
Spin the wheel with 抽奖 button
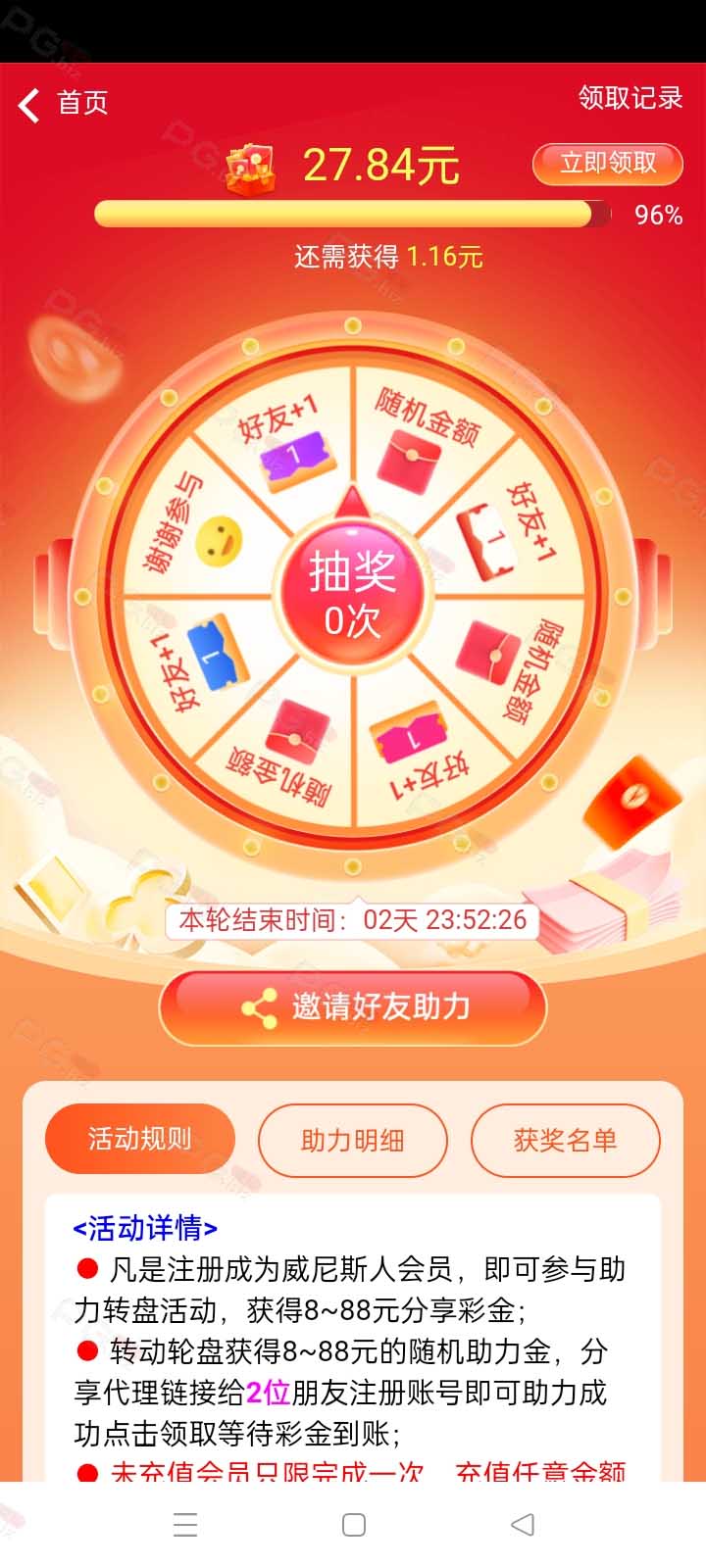coord(352,592)
